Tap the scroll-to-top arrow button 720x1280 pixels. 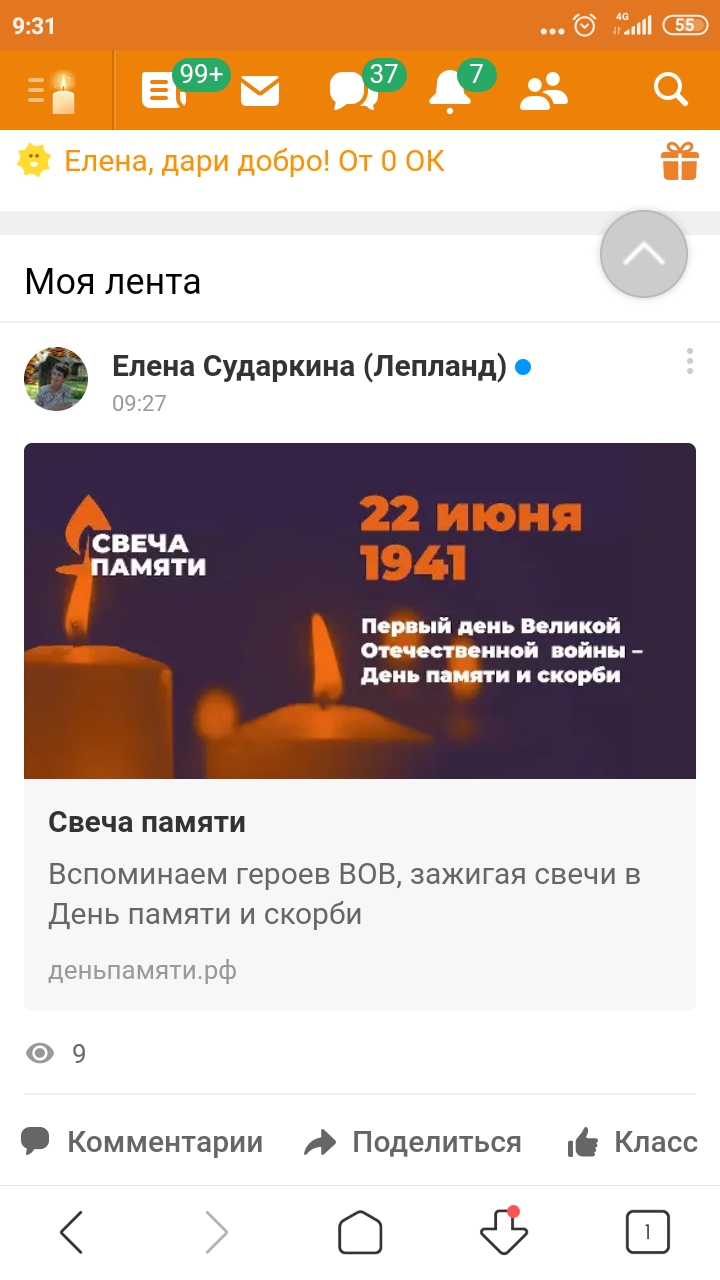tap(643, 254)
